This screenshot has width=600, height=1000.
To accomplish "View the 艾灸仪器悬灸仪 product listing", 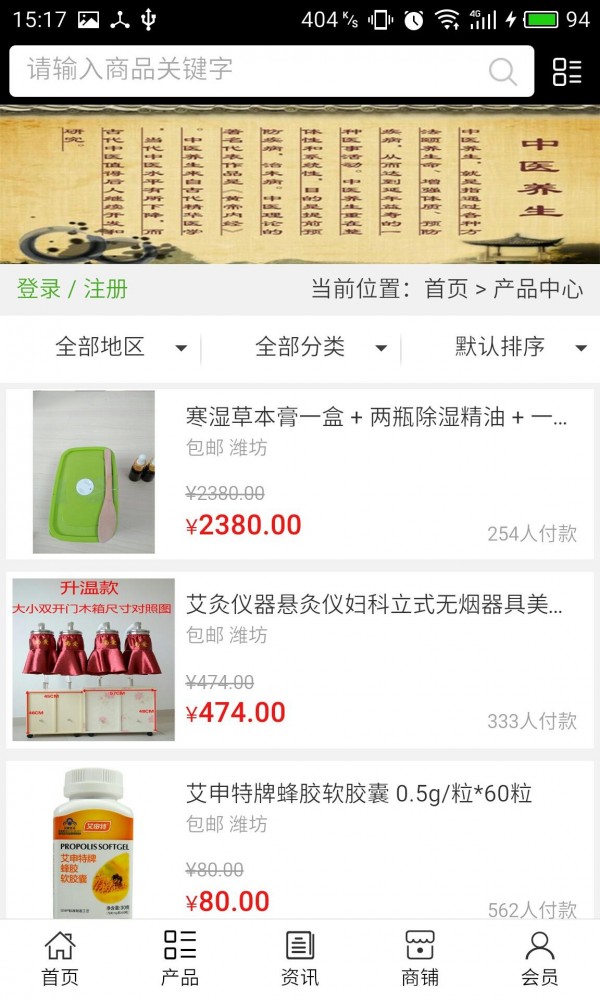I will point(300,658).
